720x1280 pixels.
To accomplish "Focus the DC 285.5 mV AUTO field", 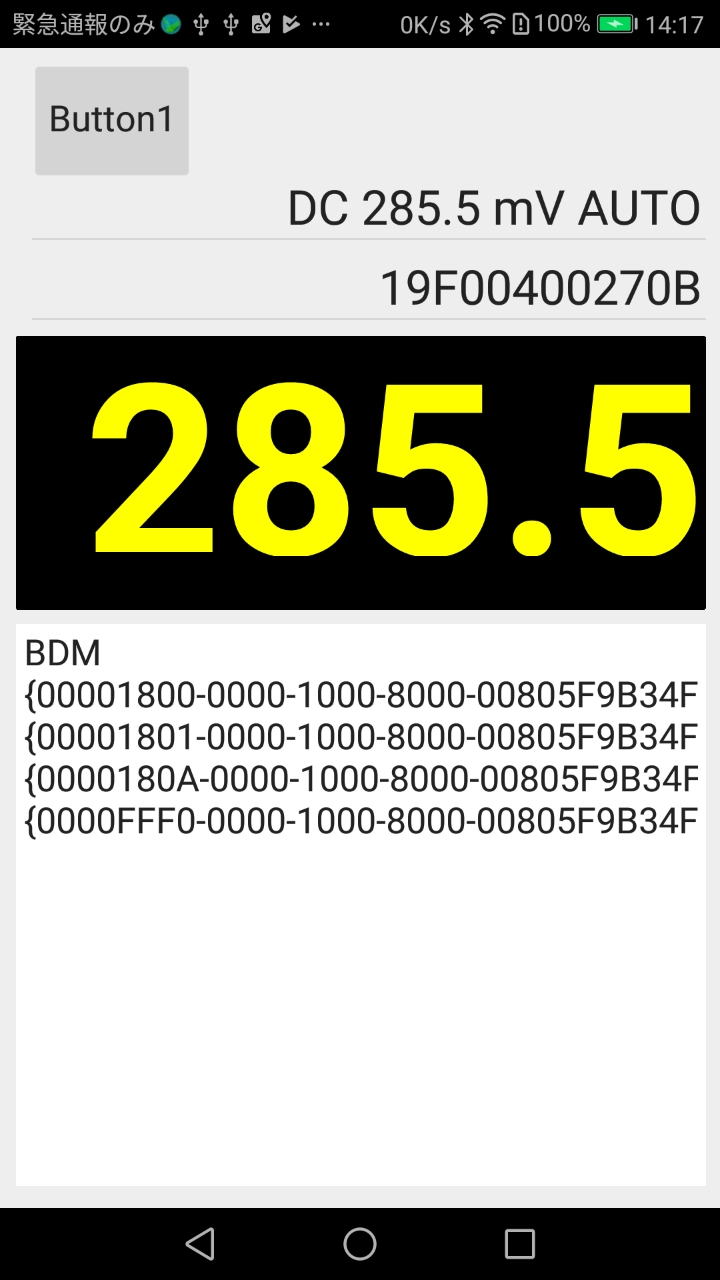I will 369,210.
